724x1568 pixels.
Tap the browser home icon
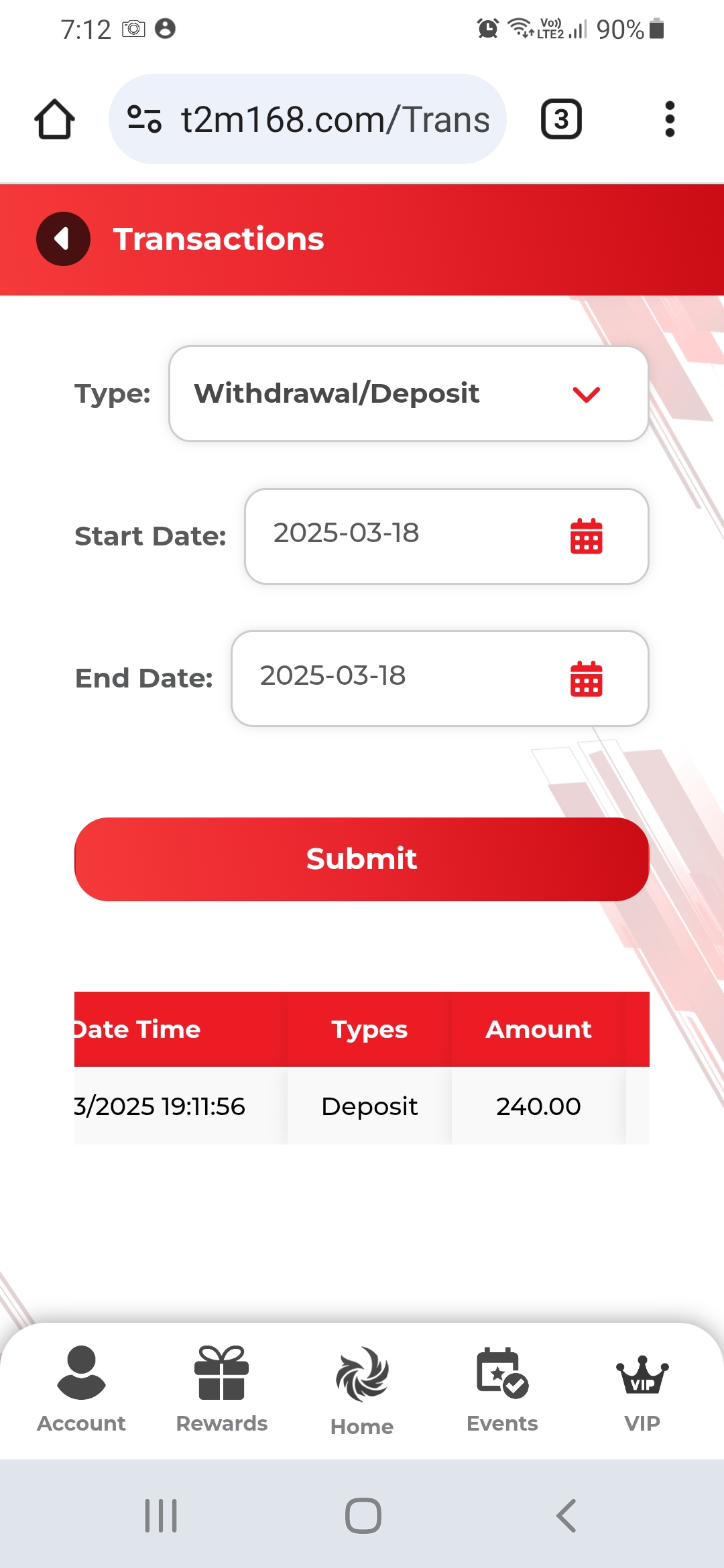[x=54, y=120]
